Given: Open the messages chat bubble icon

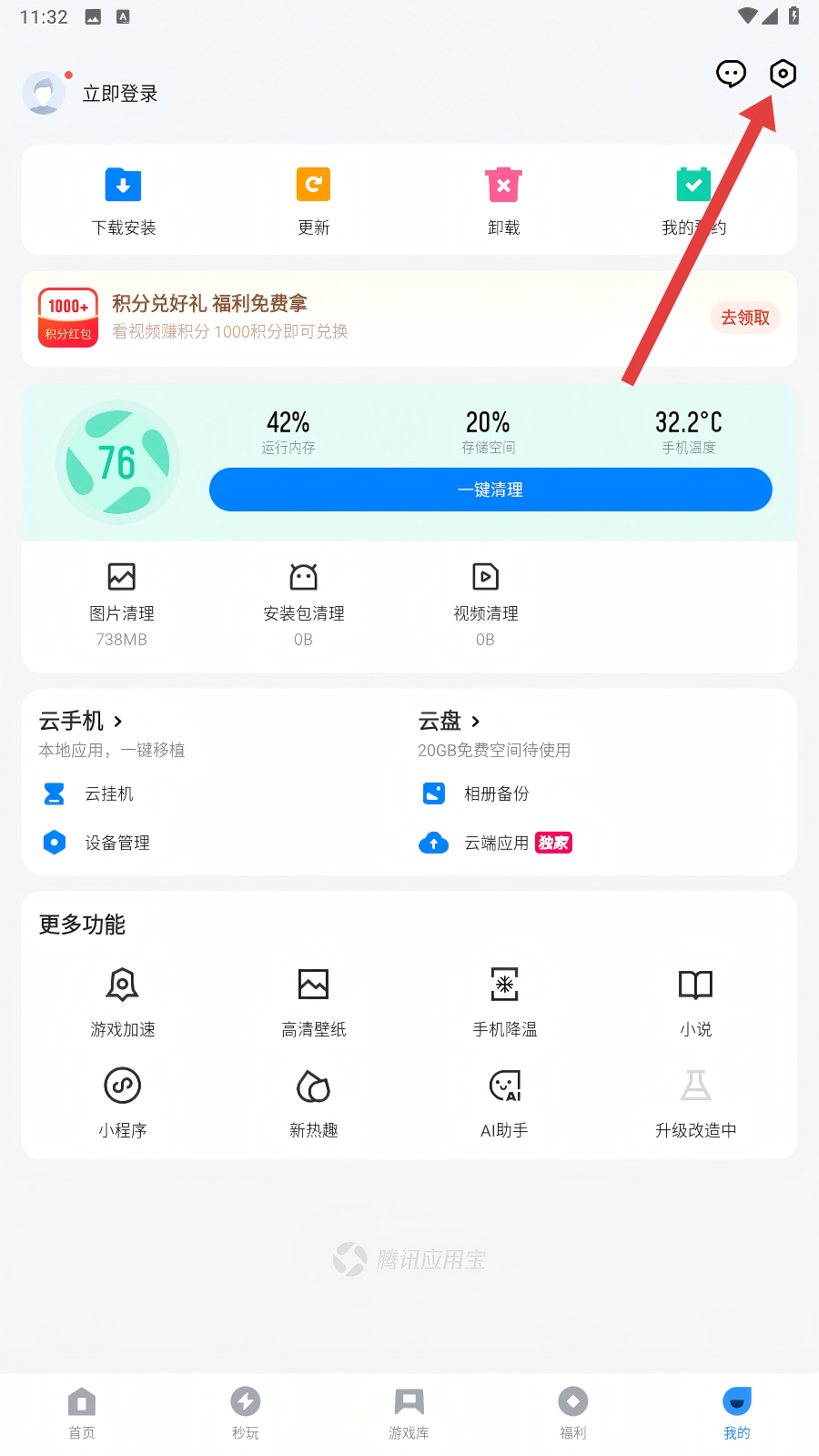Looking at the screenshot, I should [731, 74].
